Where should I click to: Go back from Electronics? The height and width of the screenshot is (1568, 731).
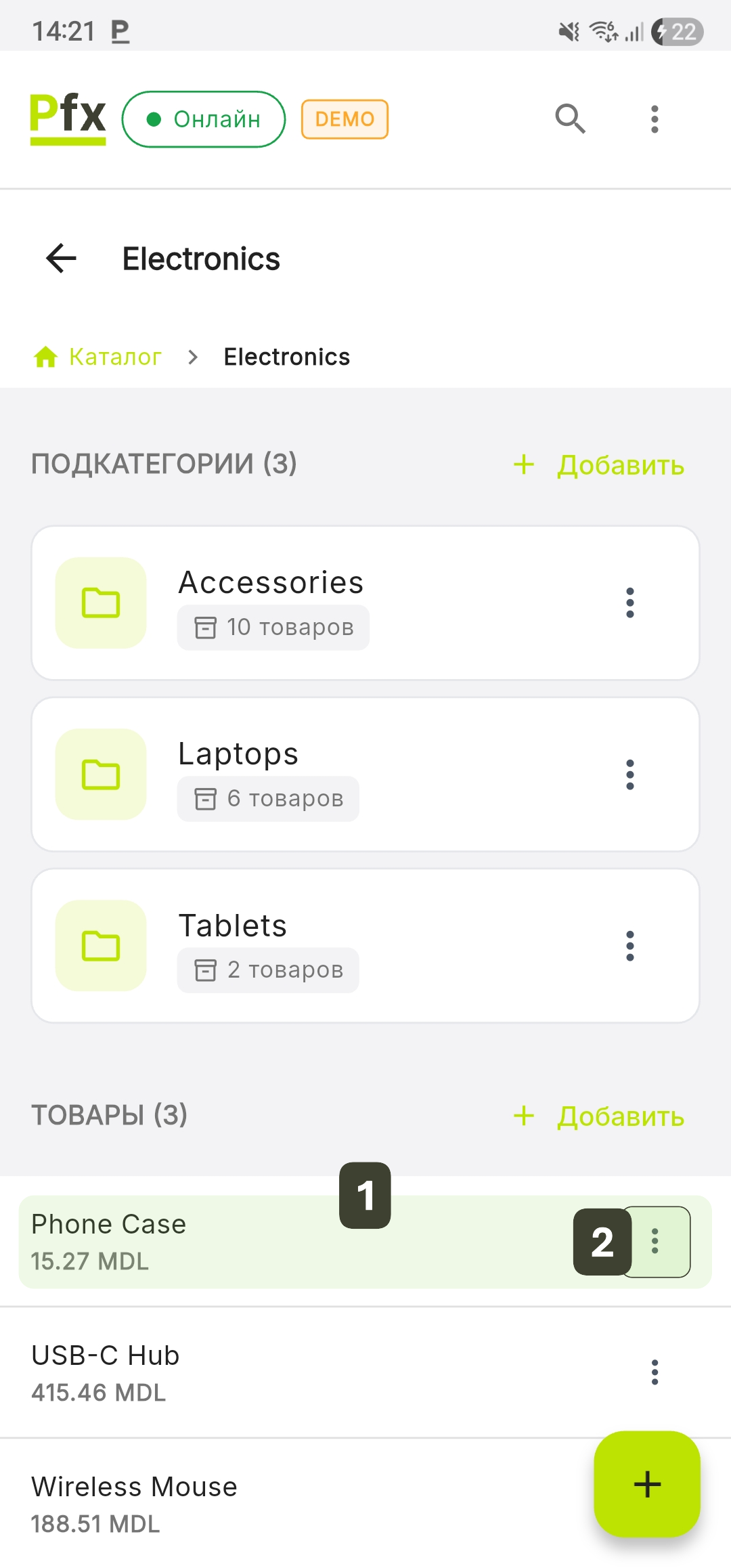click(62, 259)
